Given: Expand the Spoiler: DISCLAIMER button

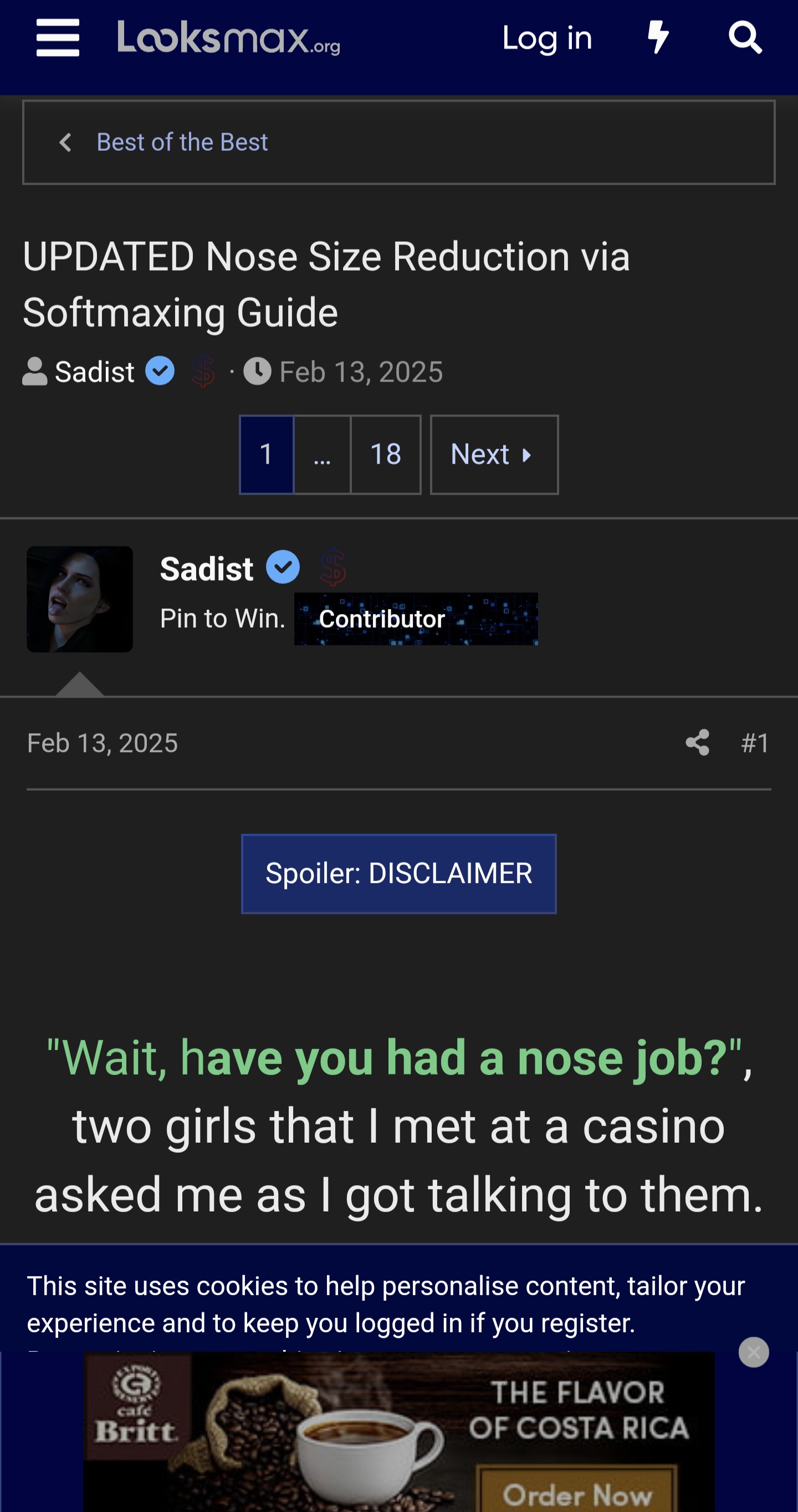Looking at the screenshot, I should pos(398,873).
